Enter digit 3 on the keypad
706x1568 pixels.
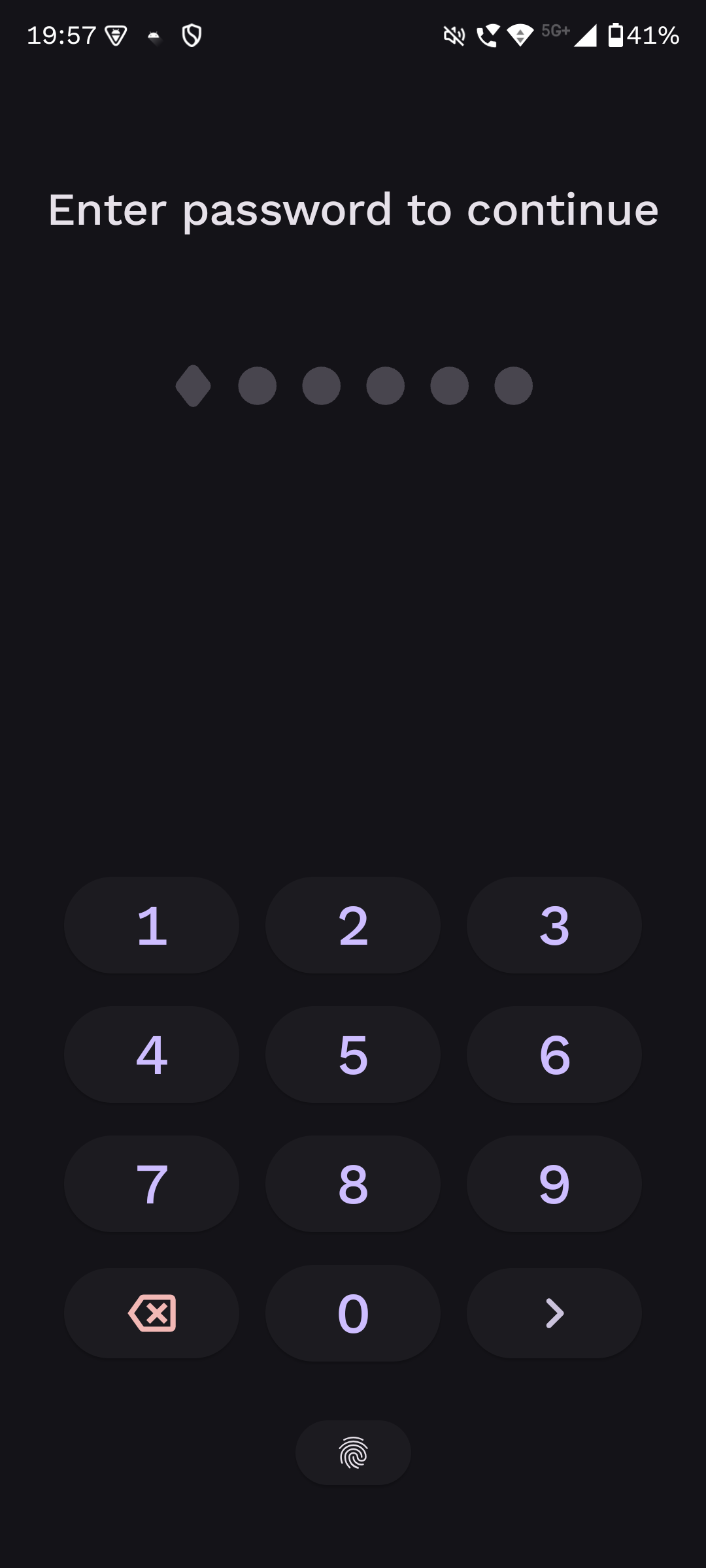[554, 925]
